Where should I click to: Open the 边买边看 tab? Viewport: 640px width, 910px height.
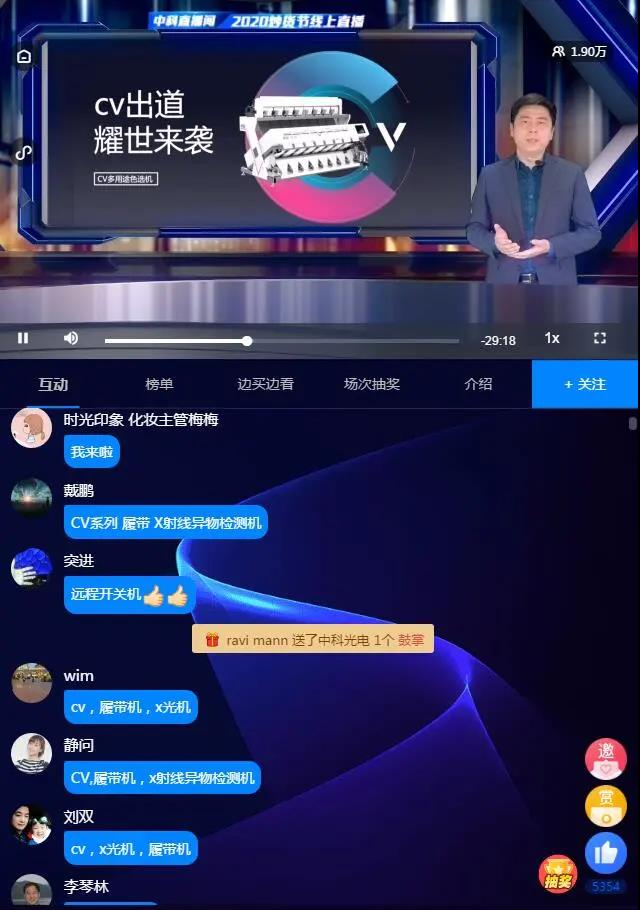[265, 385]
